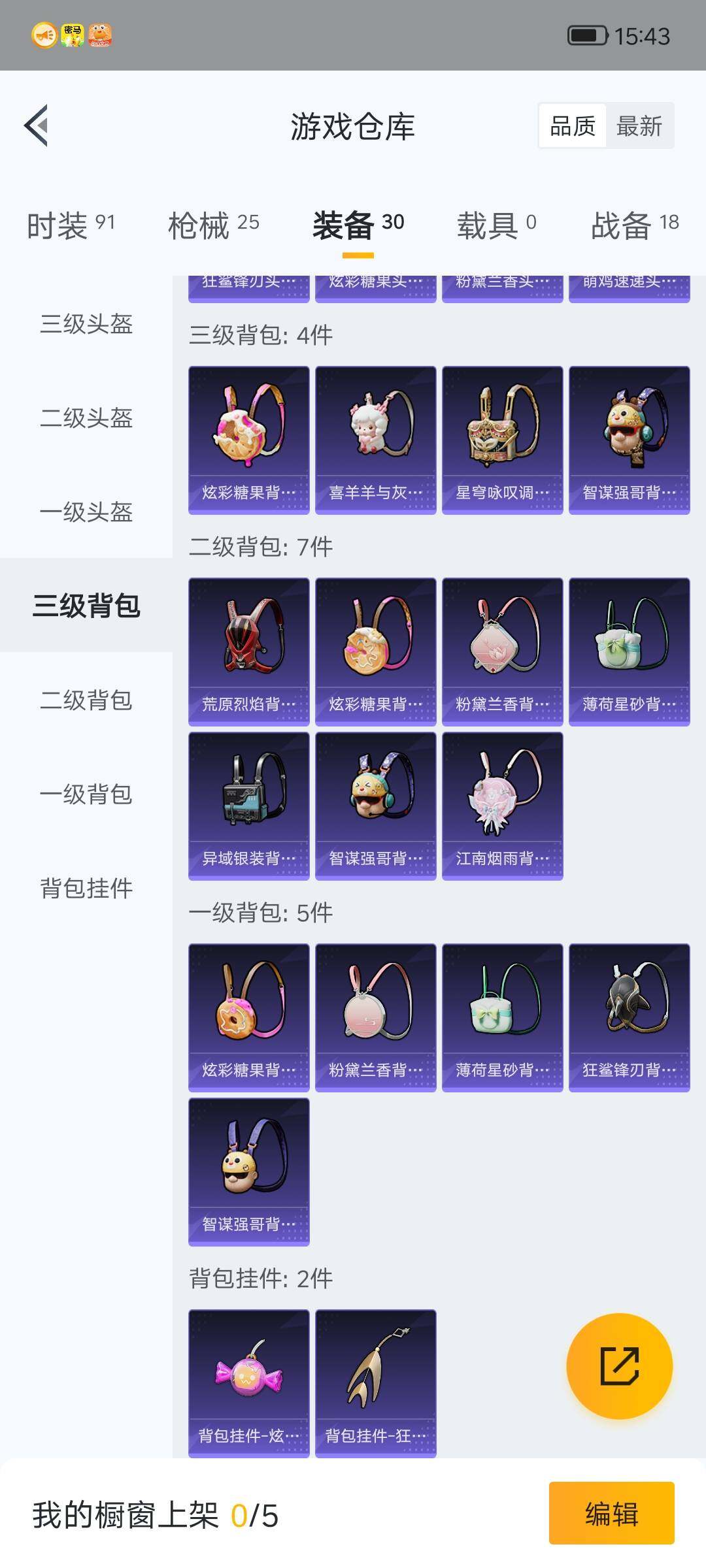This screenshot has height=1568, width=706.
Task: Open 背包挂件 in the sidebar
Action: 86,889
